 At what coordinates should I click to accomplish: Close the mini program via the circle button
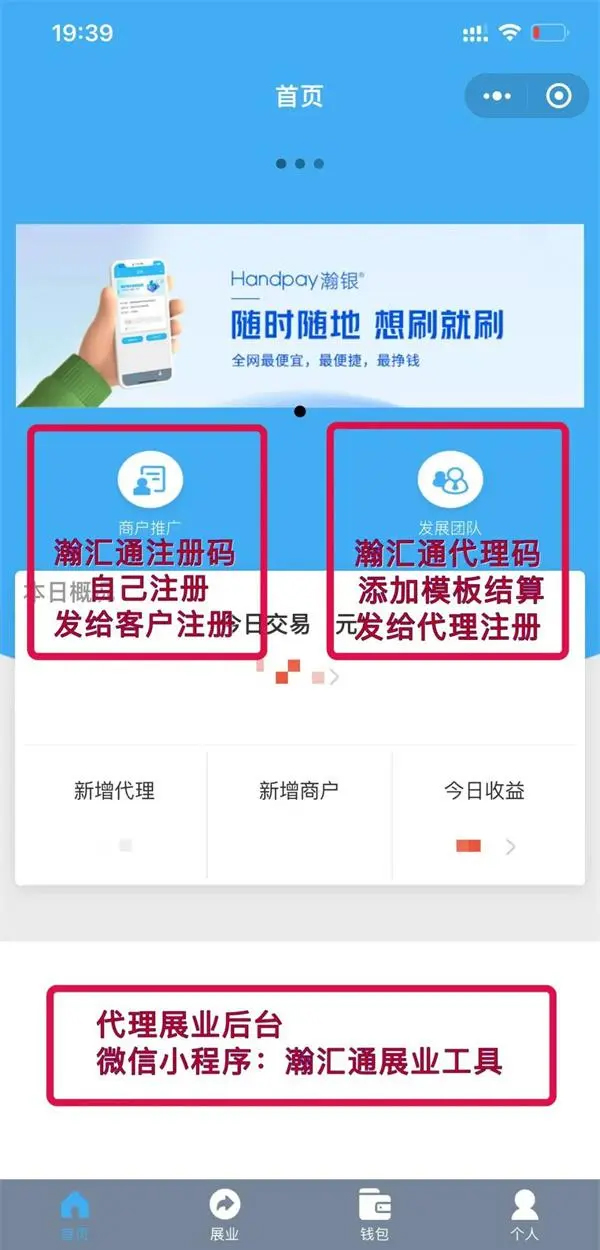pyautogui.click(x=559, y=97)
